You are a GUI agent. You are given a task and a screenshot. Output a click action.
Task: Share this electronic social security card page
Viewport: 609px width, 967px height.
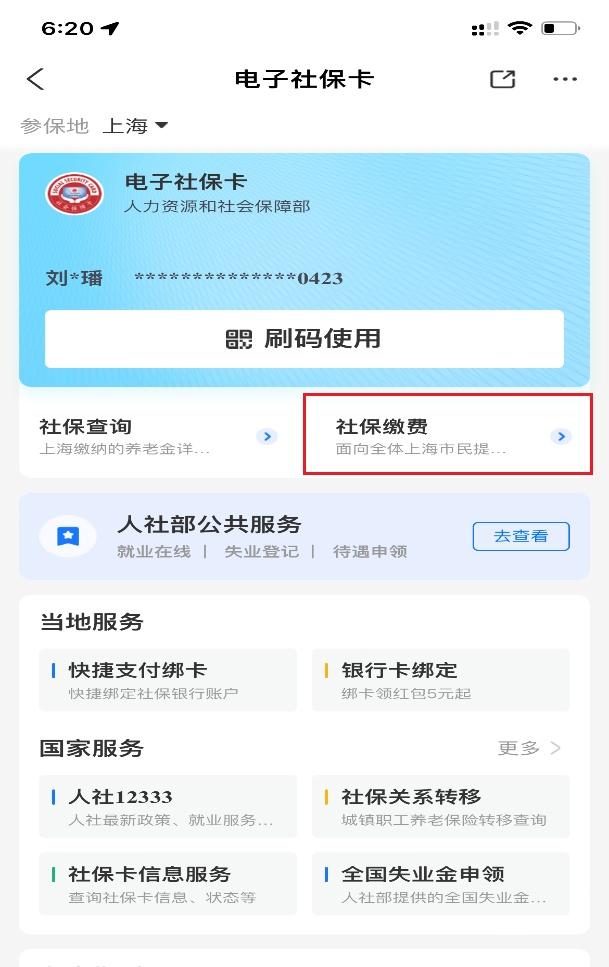click(x=502, y=80)
